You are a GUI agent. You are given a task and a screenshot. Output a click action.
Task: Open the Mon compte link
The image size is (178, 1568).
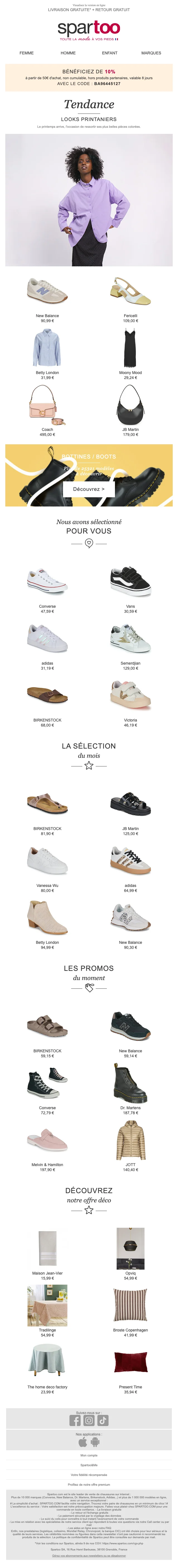click(89, 1455)
